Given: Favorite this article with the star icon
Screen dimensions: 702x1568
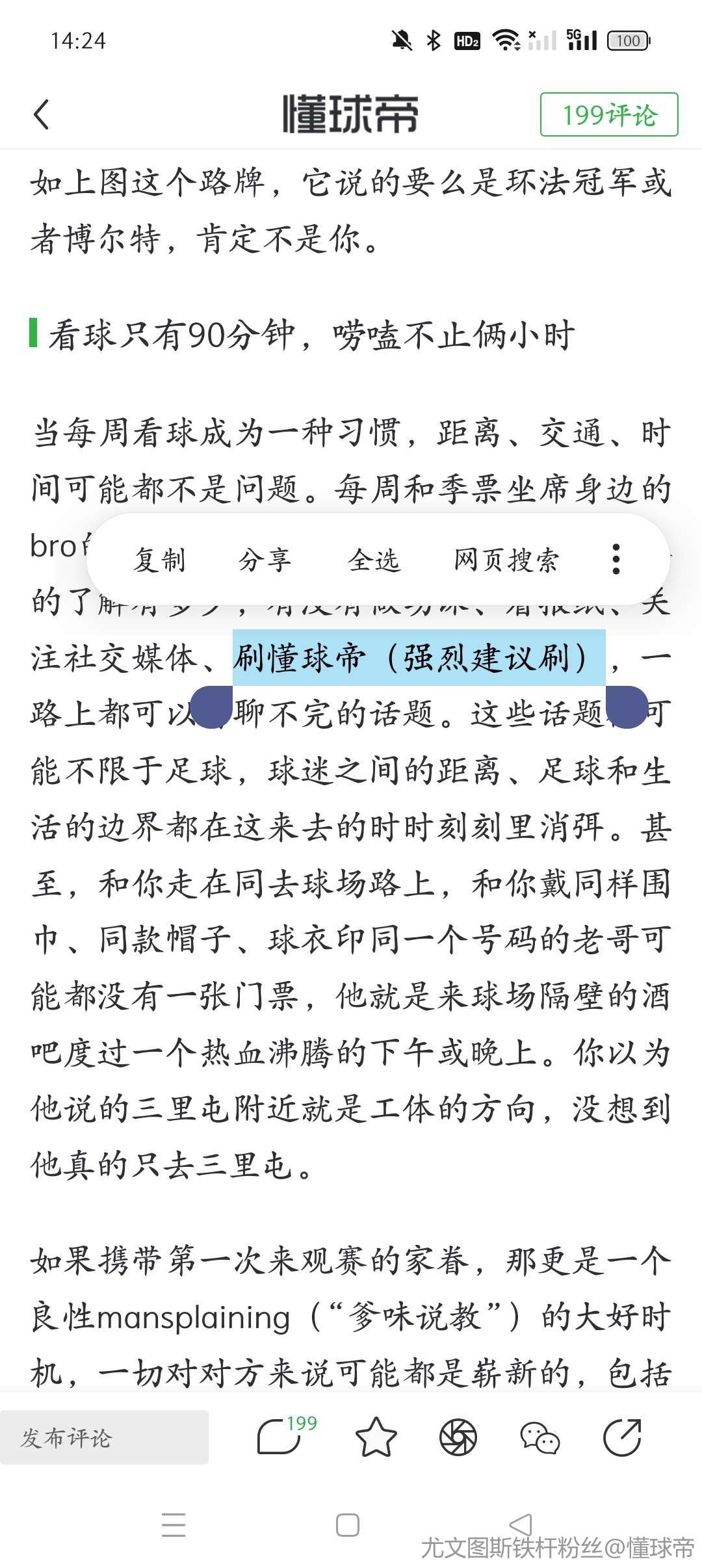Looking at the screenshot, I should pos(376,1437).
